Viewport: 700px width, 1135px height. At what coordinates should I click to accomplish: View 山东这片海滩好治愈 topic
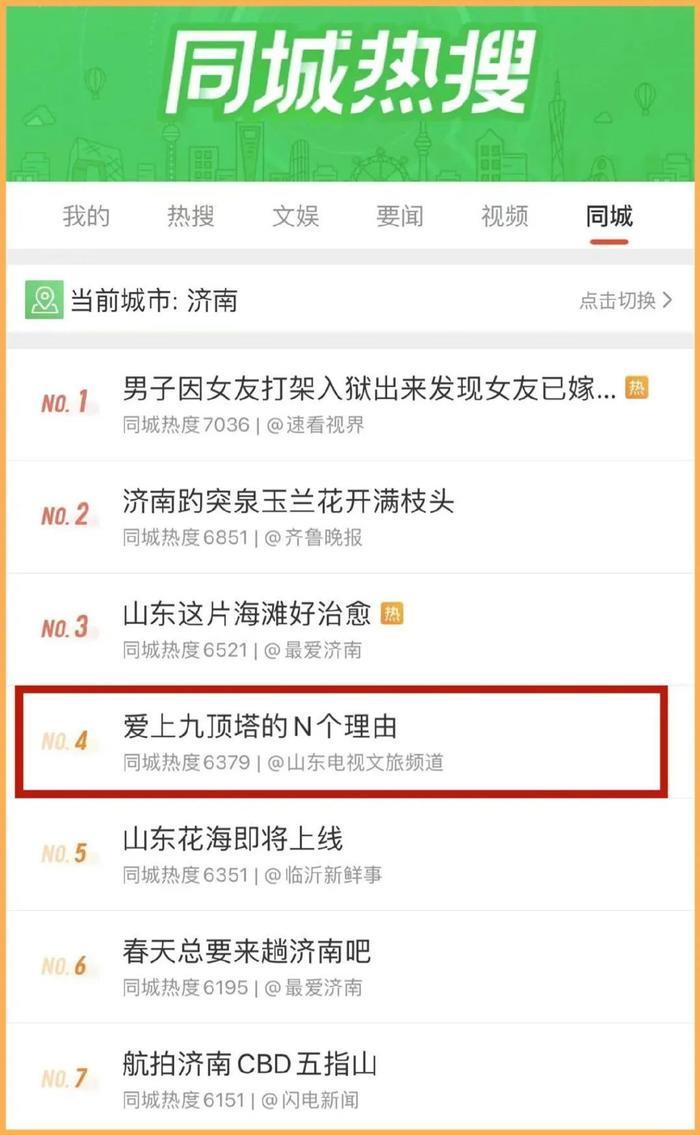click(x=247, y=613)
